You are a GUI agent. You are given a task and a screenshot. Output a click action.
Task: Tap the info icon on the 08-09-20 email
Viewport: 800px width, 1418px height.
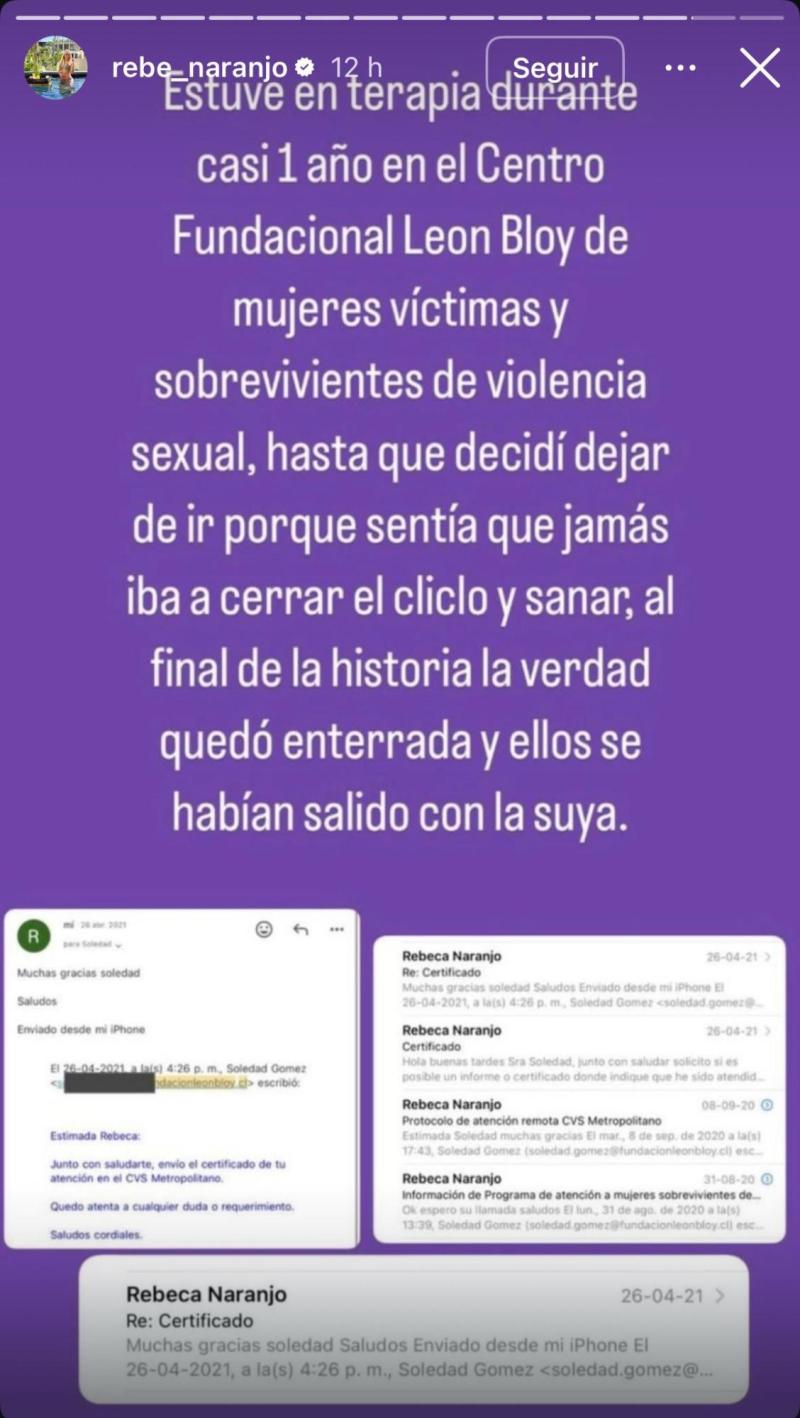coord(768,1103)
